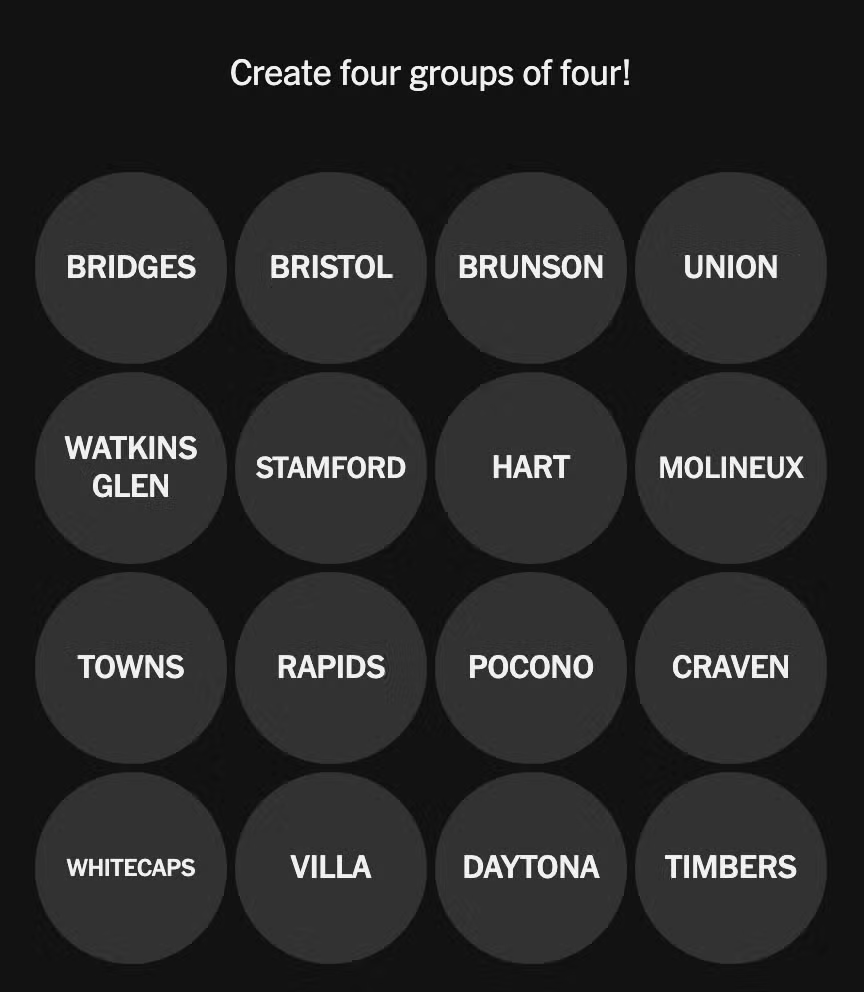Select the TOWNS tile
Image resolution: width=864 pixels, height=992 pixels.
point(131,667)
